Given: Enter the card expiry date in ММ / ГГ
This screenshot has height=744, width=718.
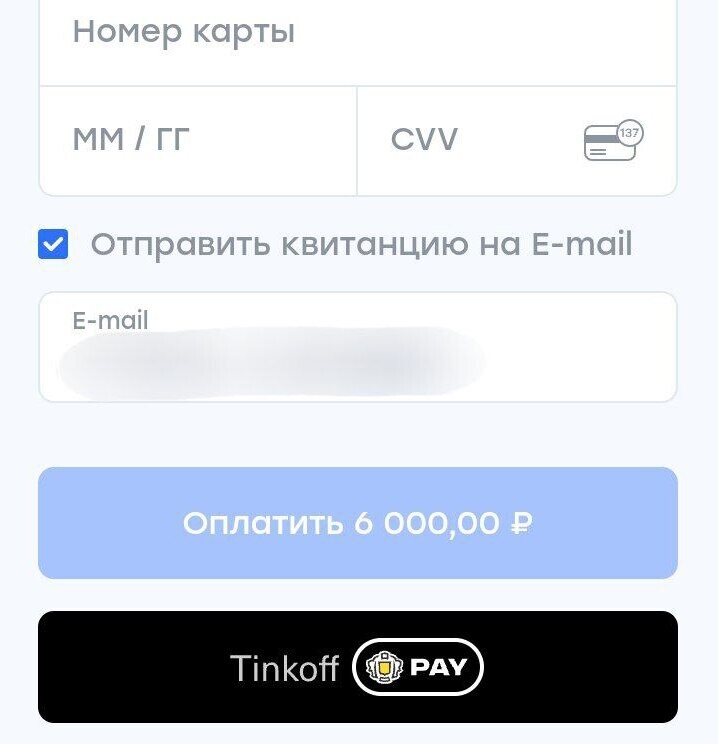Looking at the screenshot, I should [x=198, y=140].
